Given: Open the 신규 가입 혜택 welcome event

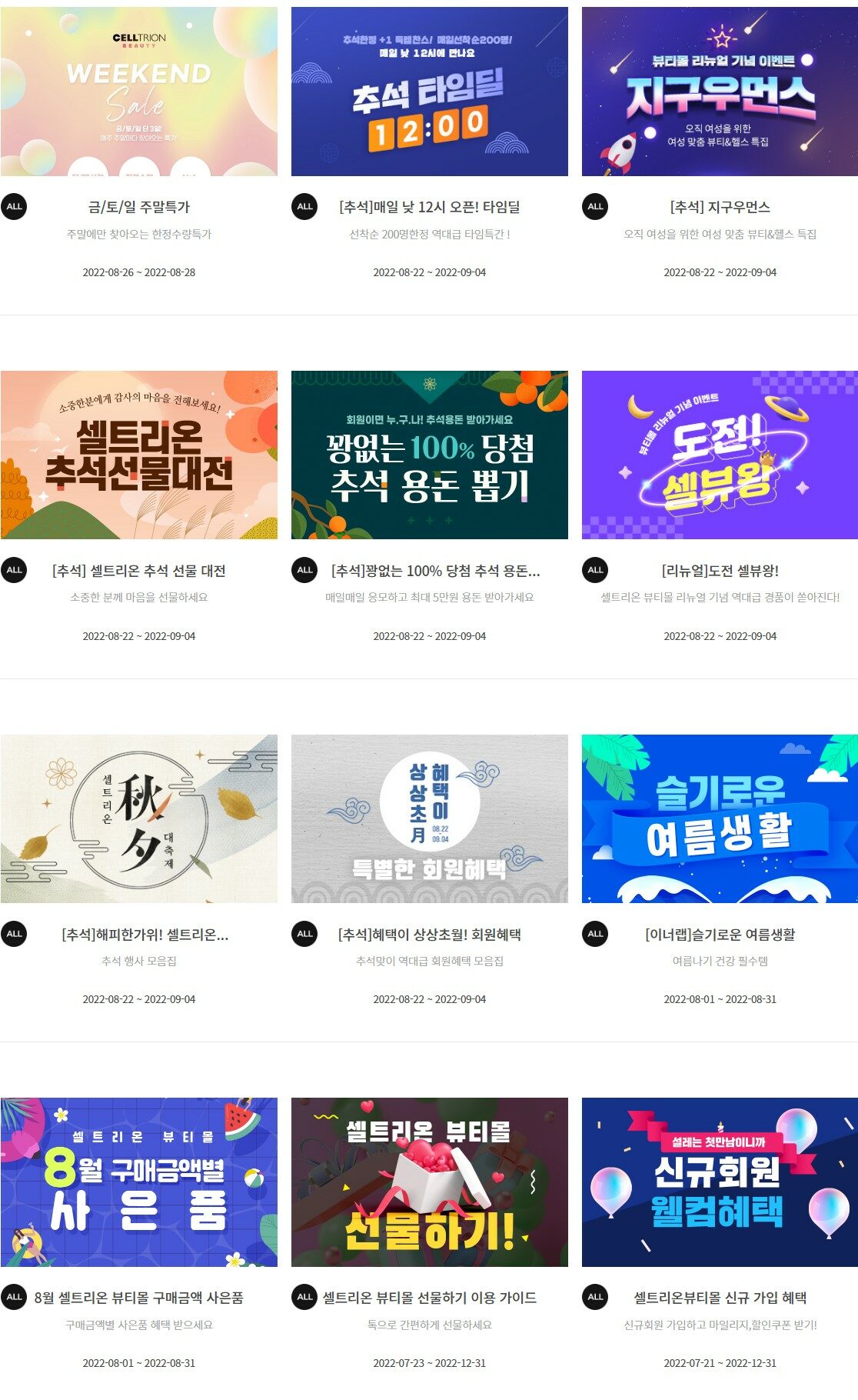Looking at the screenshot, I should [720, 1182].
